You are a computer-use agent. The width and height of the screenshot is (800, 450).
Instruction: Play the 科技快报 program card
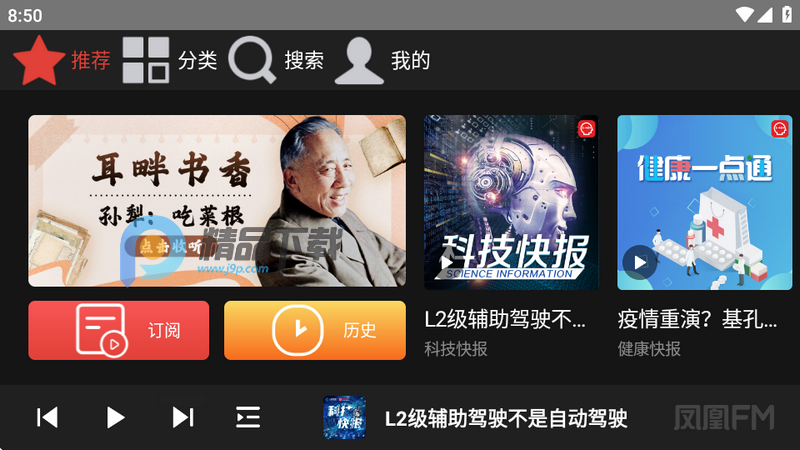coord(511,203)
